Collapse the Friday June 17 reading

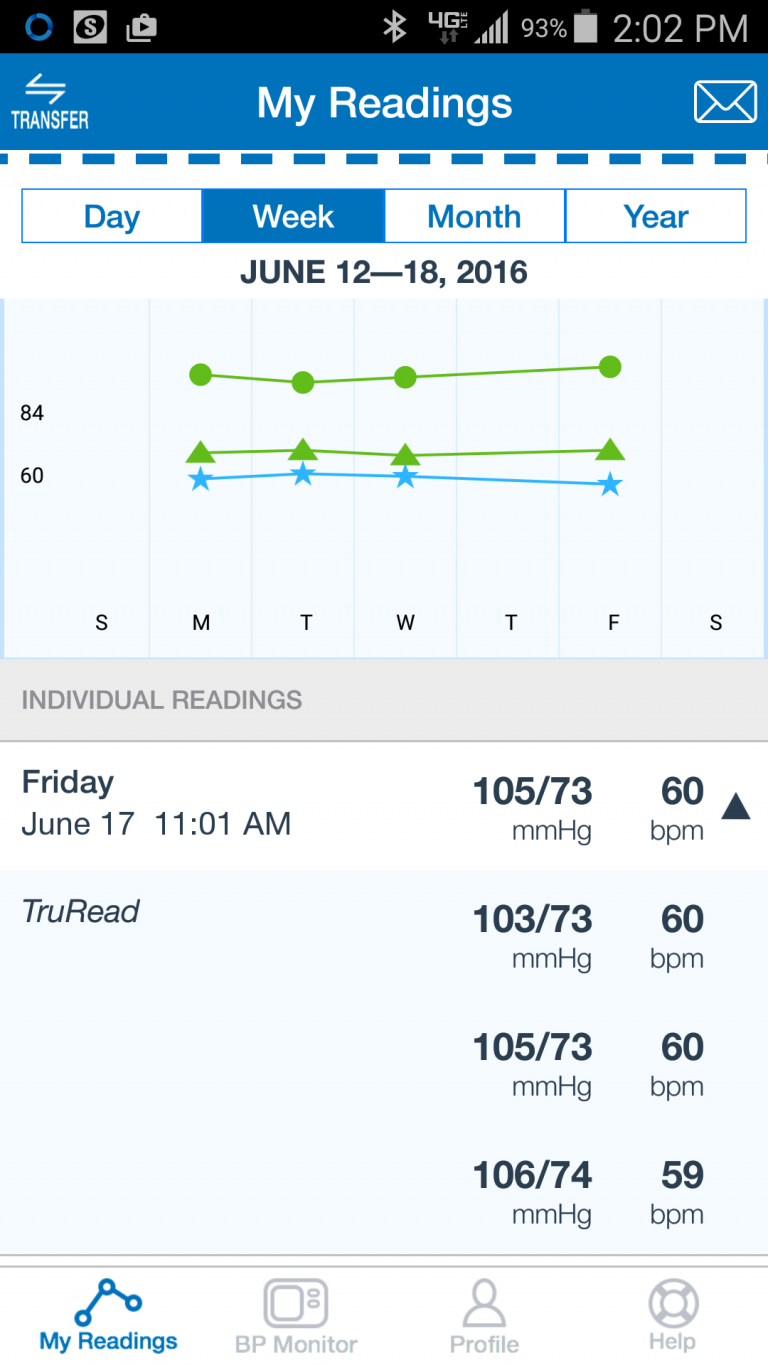735,806
